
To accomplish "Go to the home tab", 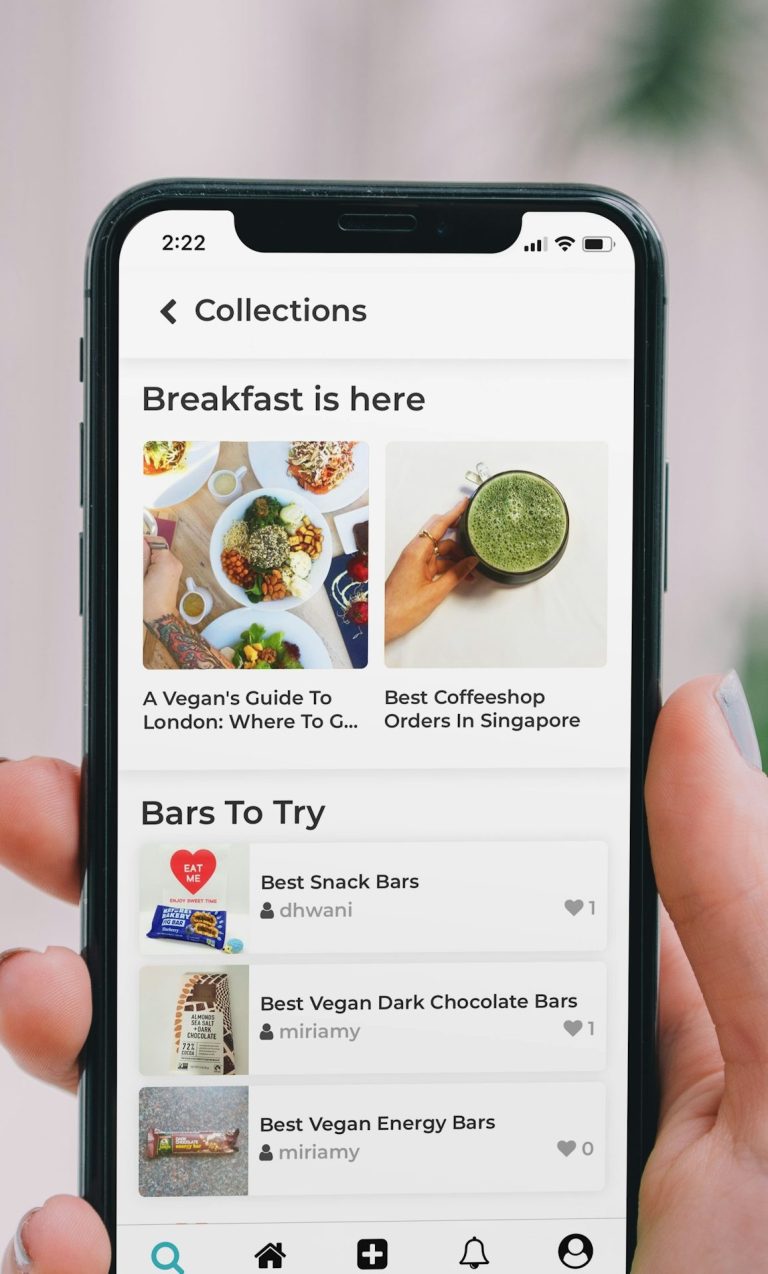I will point(270,1255).
